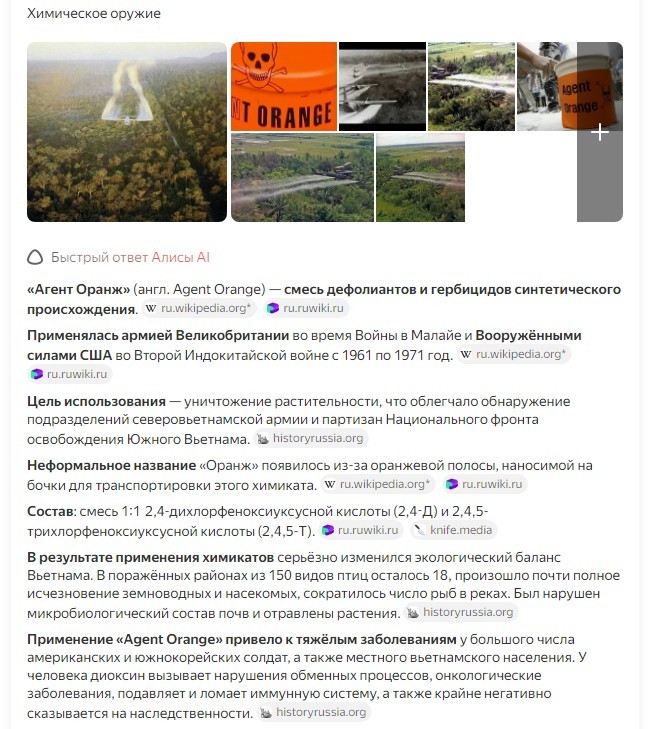Viewport: 652px width, 729px height.
Task: Open historyrussia.org source after 'отравлены растения'
Action: (461, 612)
